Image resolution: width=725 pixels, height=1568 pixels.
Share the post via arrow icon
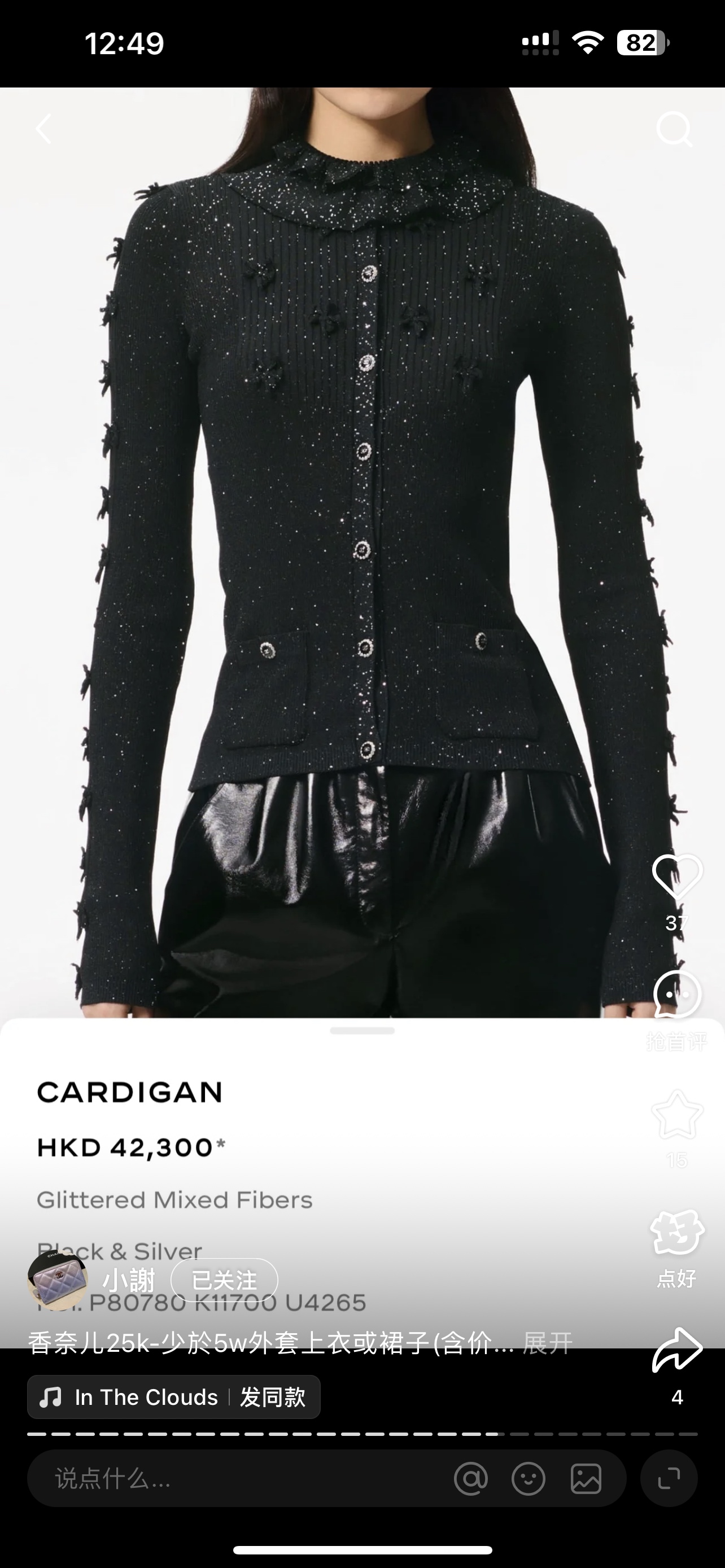[x=677, y=1351]
